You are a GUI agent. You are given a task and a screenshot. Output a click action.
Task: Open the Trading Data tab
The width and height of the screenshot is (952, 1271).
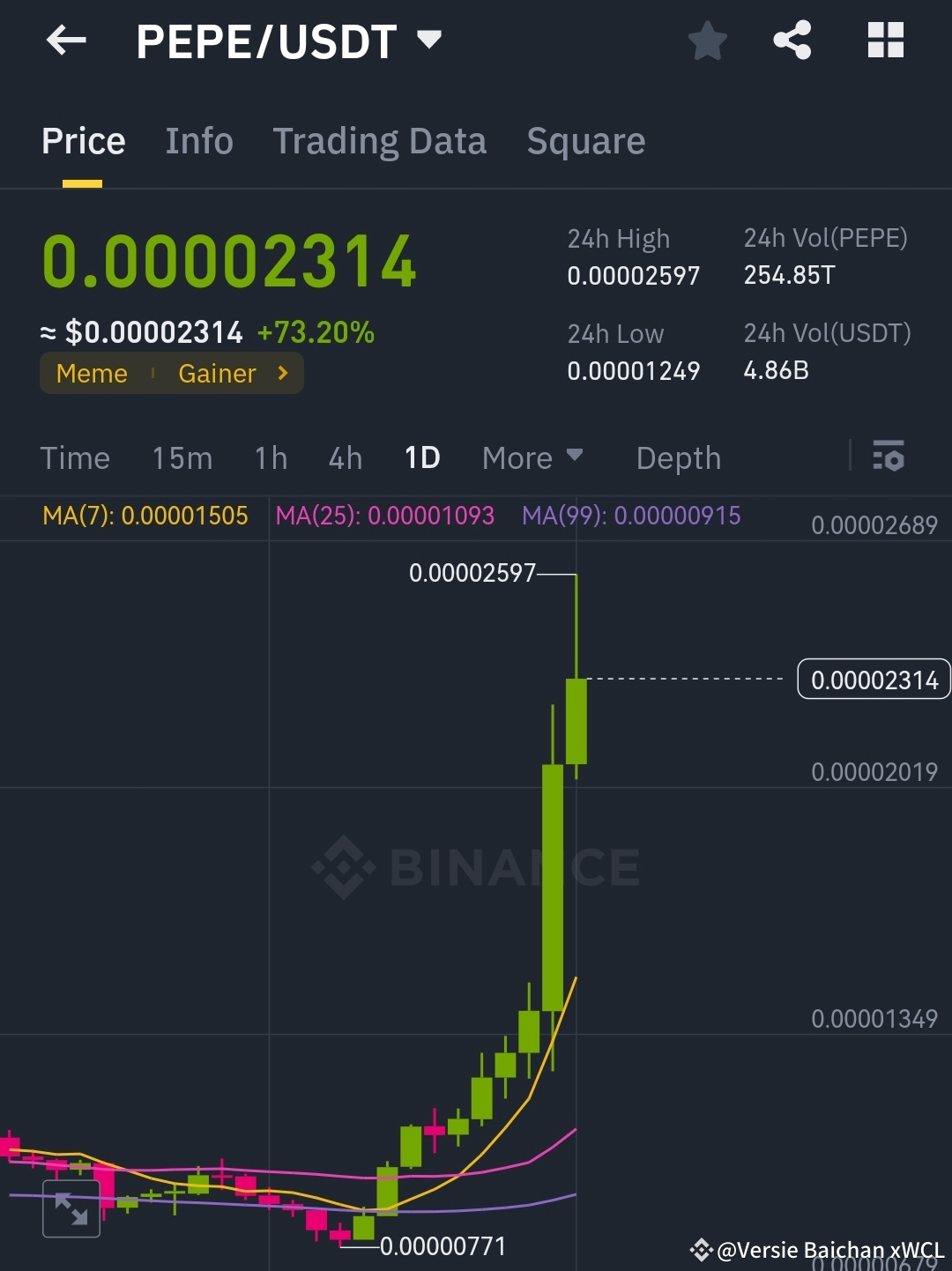[380, 141]
